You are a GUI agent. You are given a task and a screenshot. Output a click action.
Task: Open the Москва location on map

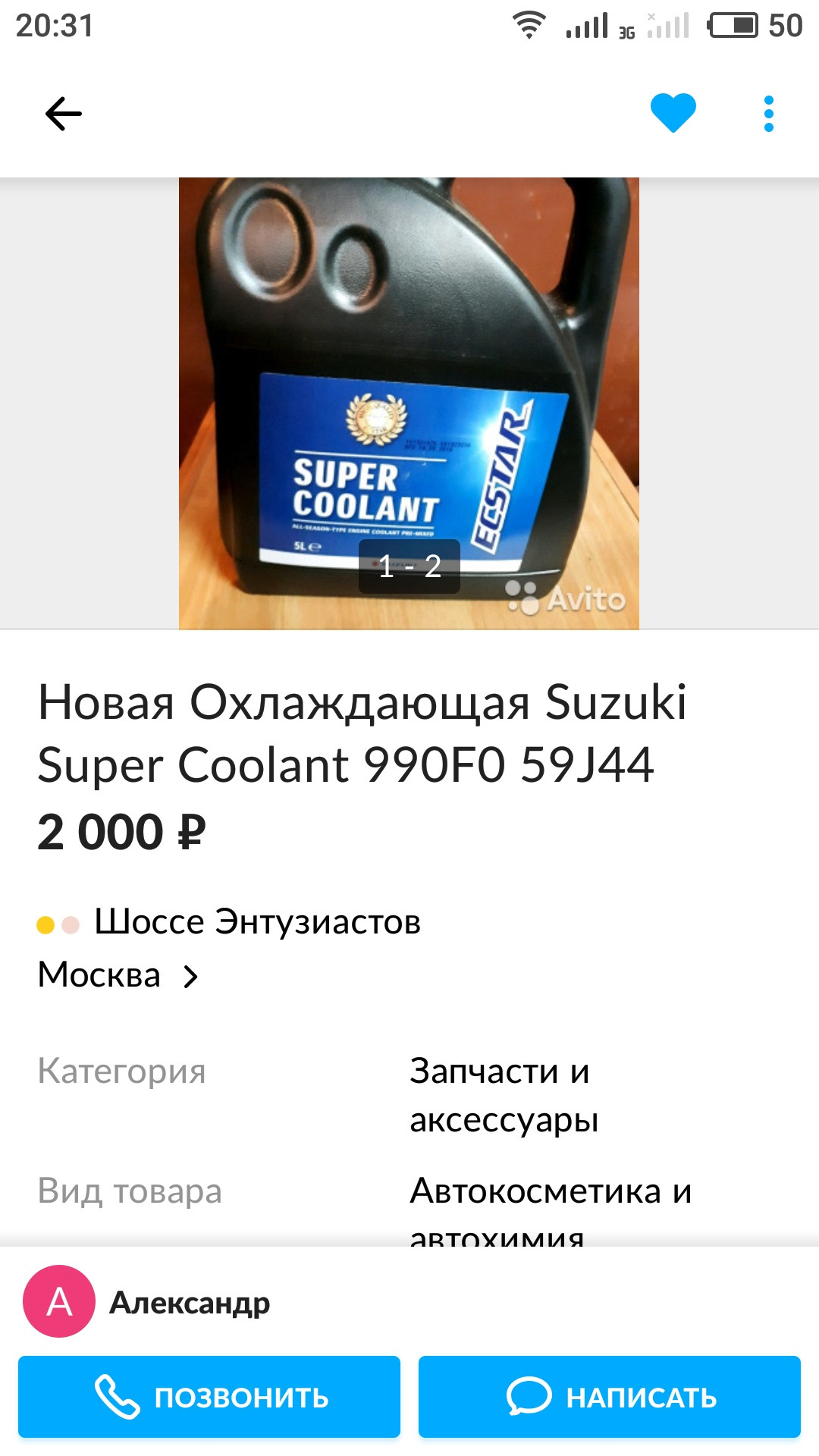(118, 975)
